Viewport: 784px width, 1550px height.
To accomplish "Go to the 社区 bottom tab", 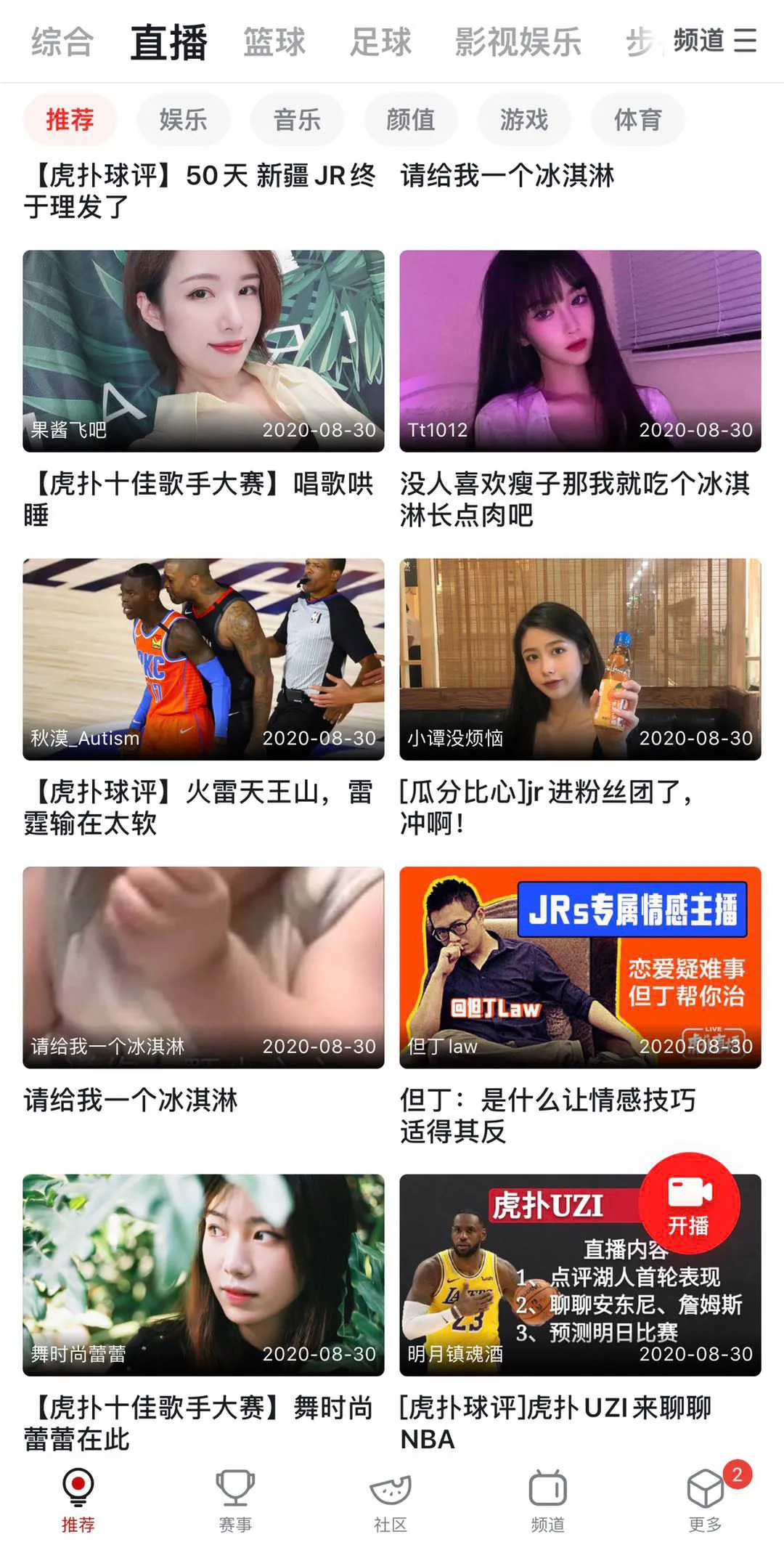I will point(391,1499).
